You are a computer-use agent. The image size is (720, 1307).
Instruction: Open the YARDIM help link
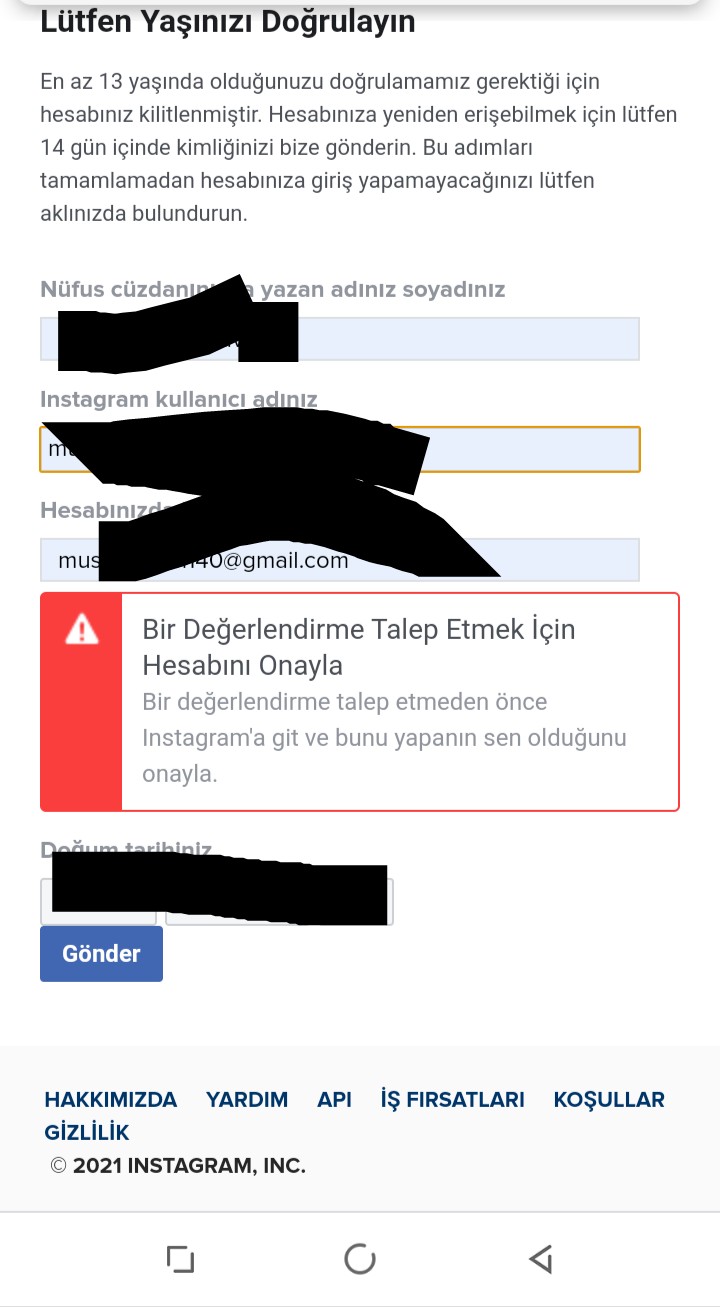[247, 1099]
